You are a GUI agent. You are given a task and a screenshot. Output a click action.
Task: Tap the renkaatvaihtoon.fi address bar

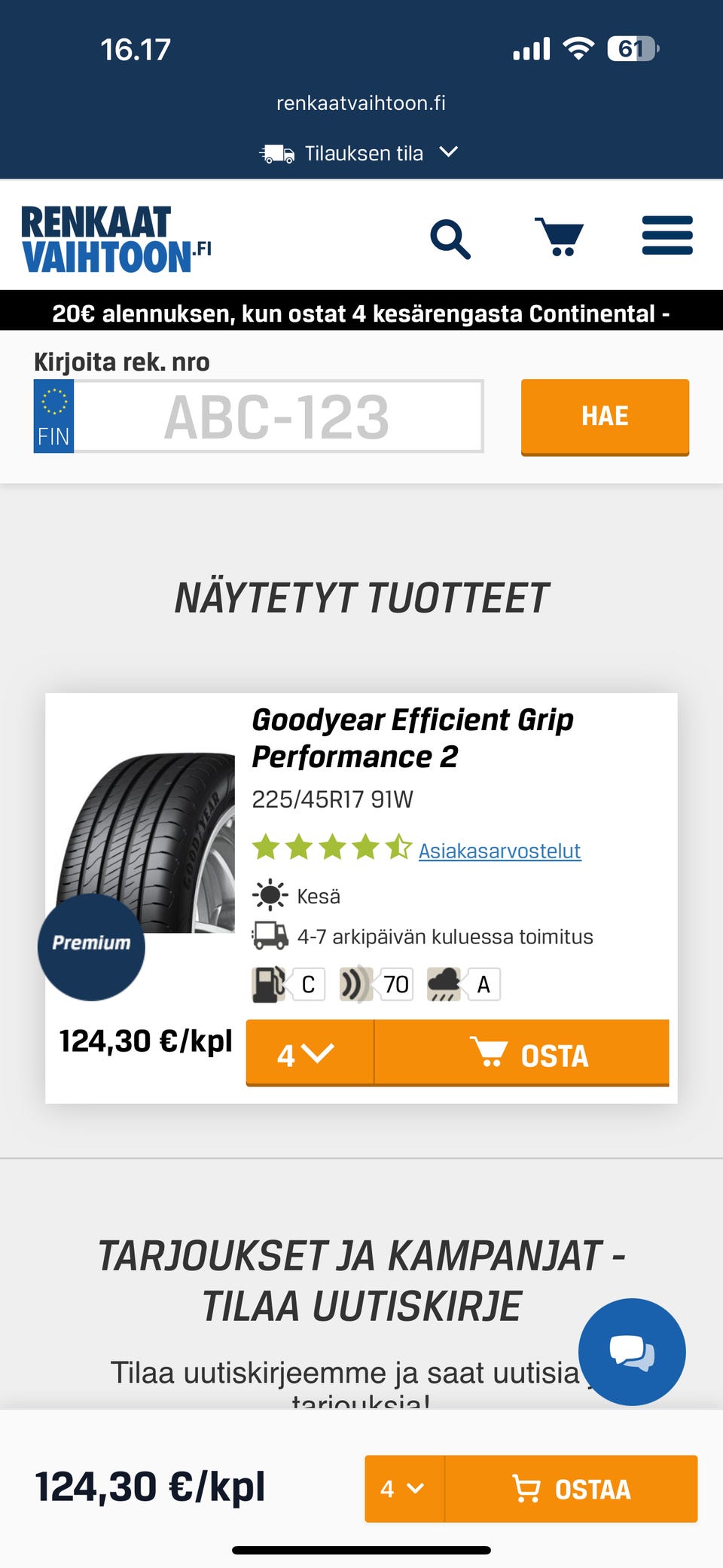point(361,103)
